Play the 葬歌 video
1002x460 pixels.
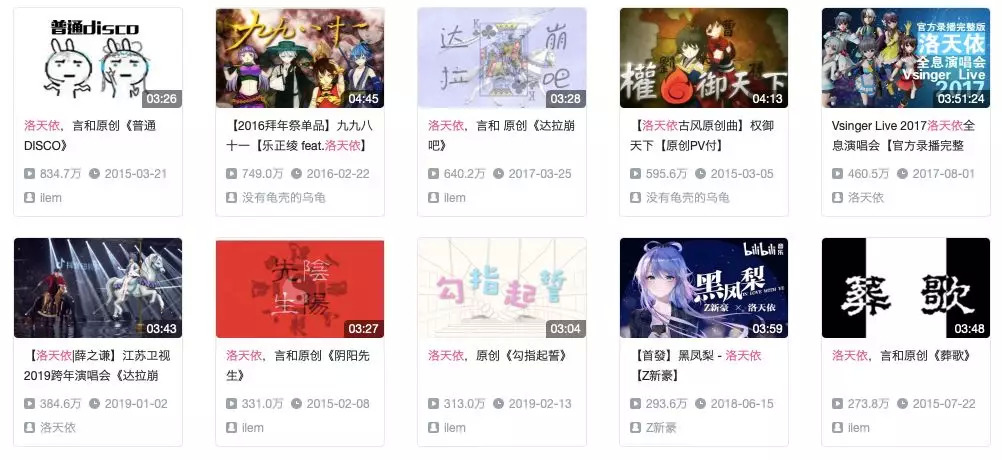pyautogui.click(x=906, y=288)
